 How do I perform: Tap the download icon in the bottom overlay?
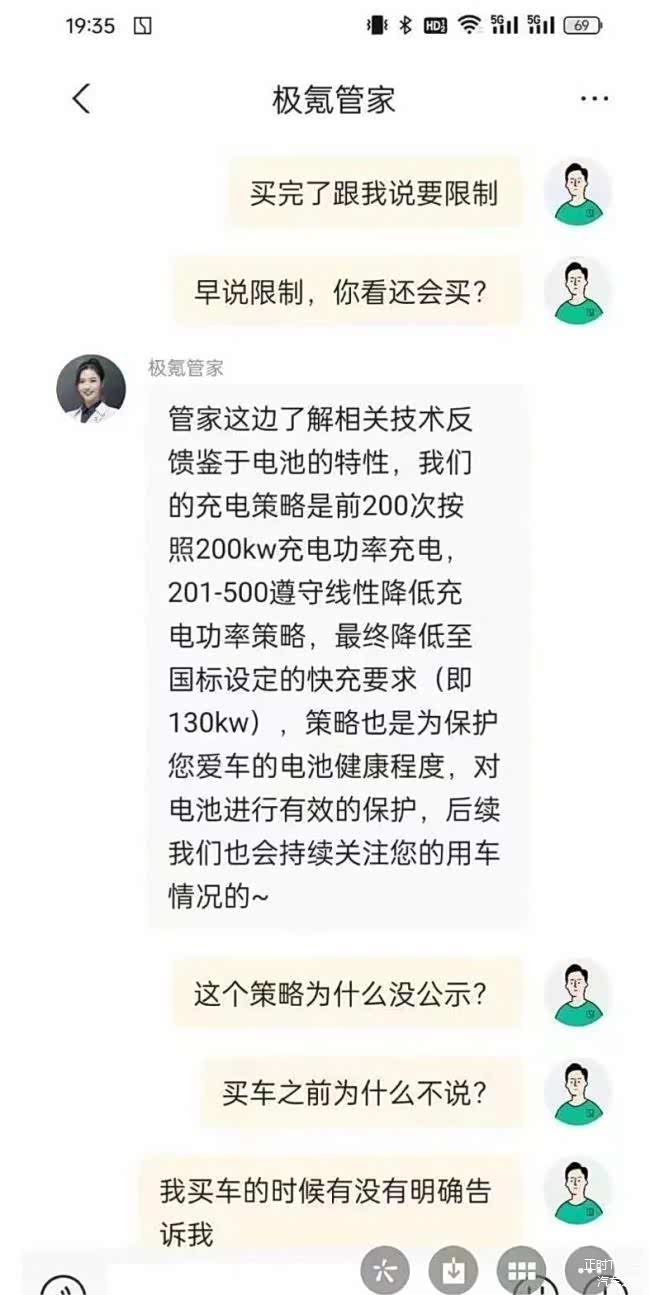point(453,1270)
